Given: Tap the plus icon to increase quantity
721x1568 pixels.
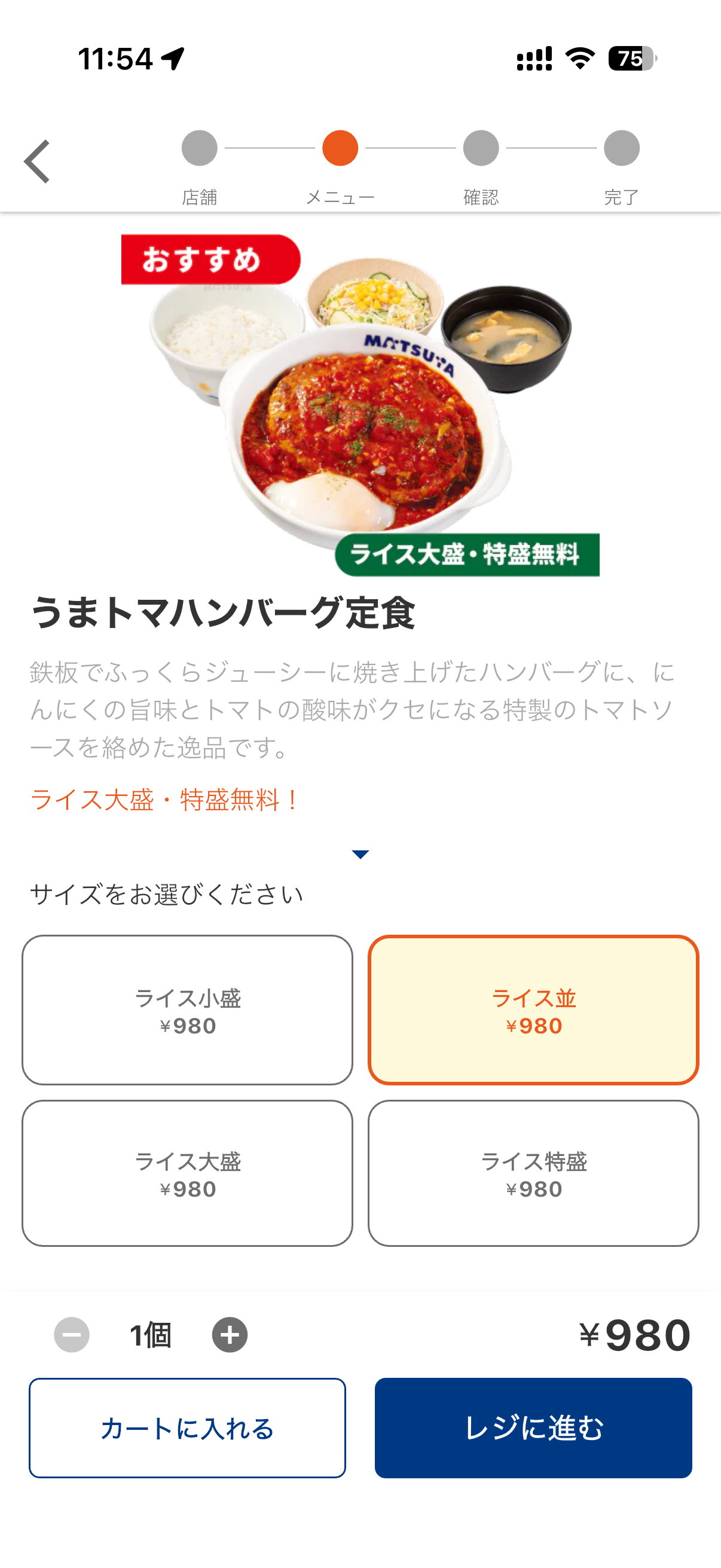Looking at the screenshot, I should pyautogui.click(x=230, y=1333).
